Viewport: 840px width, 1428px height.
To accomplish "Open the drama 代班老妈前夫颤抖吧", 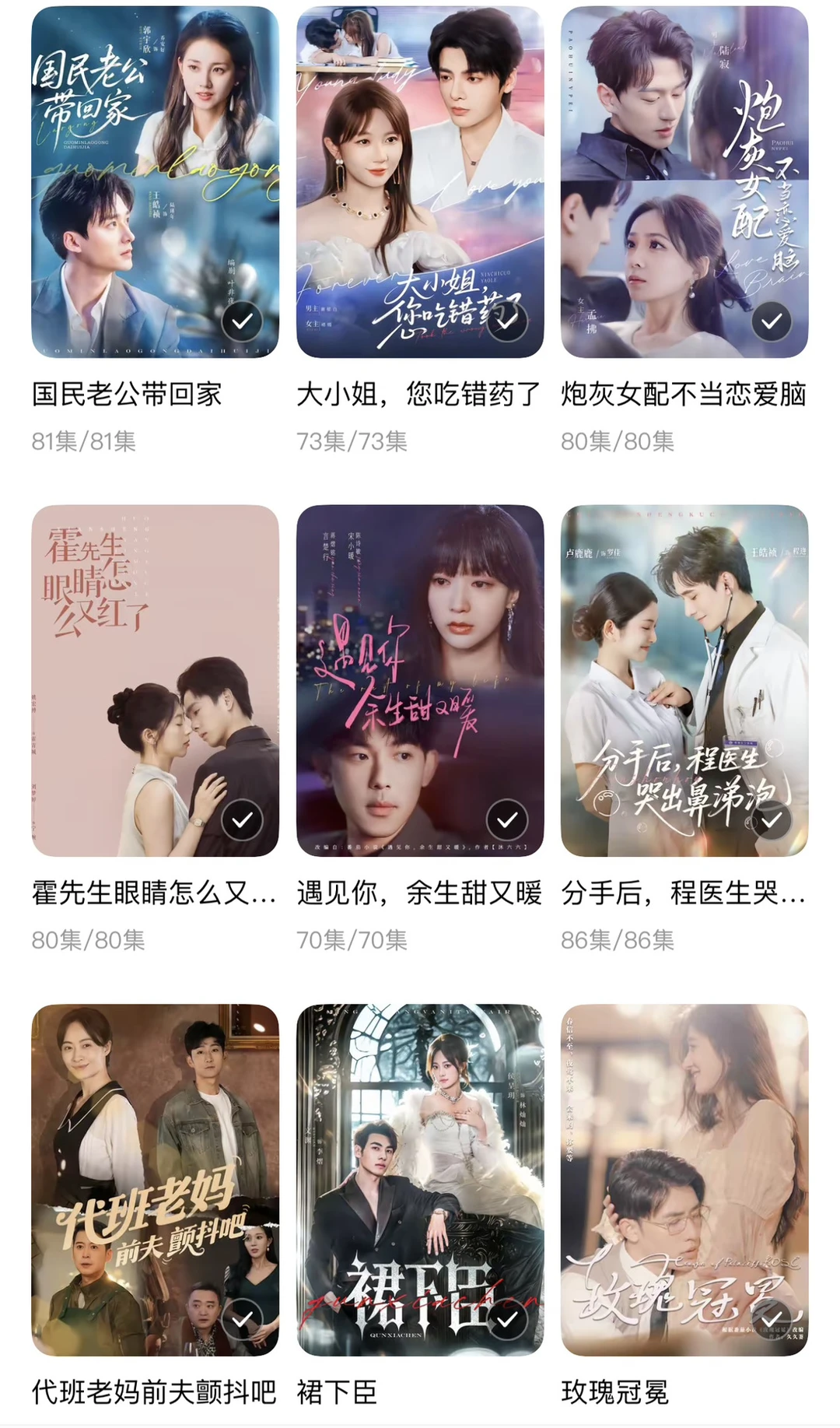I will coord(155,1179).
